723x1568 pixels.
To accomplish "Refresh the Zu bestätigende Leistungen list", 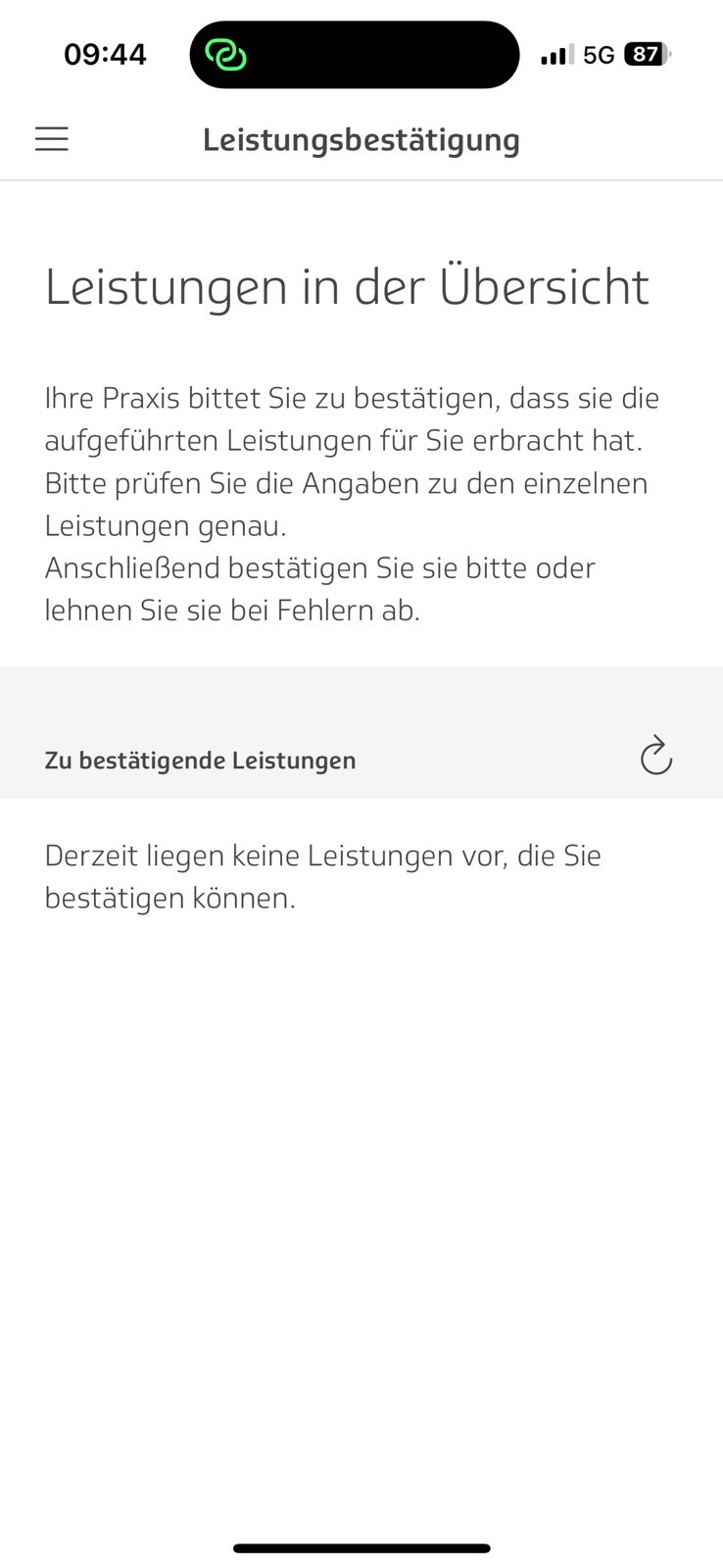I will [x=655, y=756].
